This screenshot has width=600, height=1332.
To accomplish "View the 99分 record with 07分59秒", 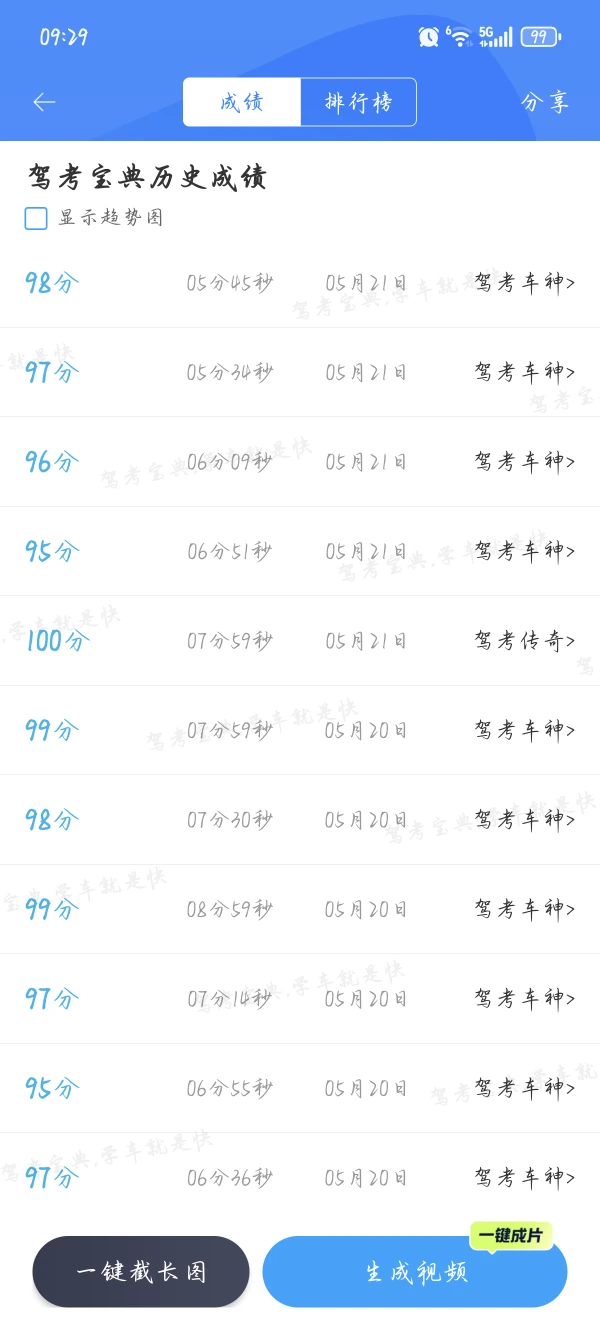I will [300, 730].
